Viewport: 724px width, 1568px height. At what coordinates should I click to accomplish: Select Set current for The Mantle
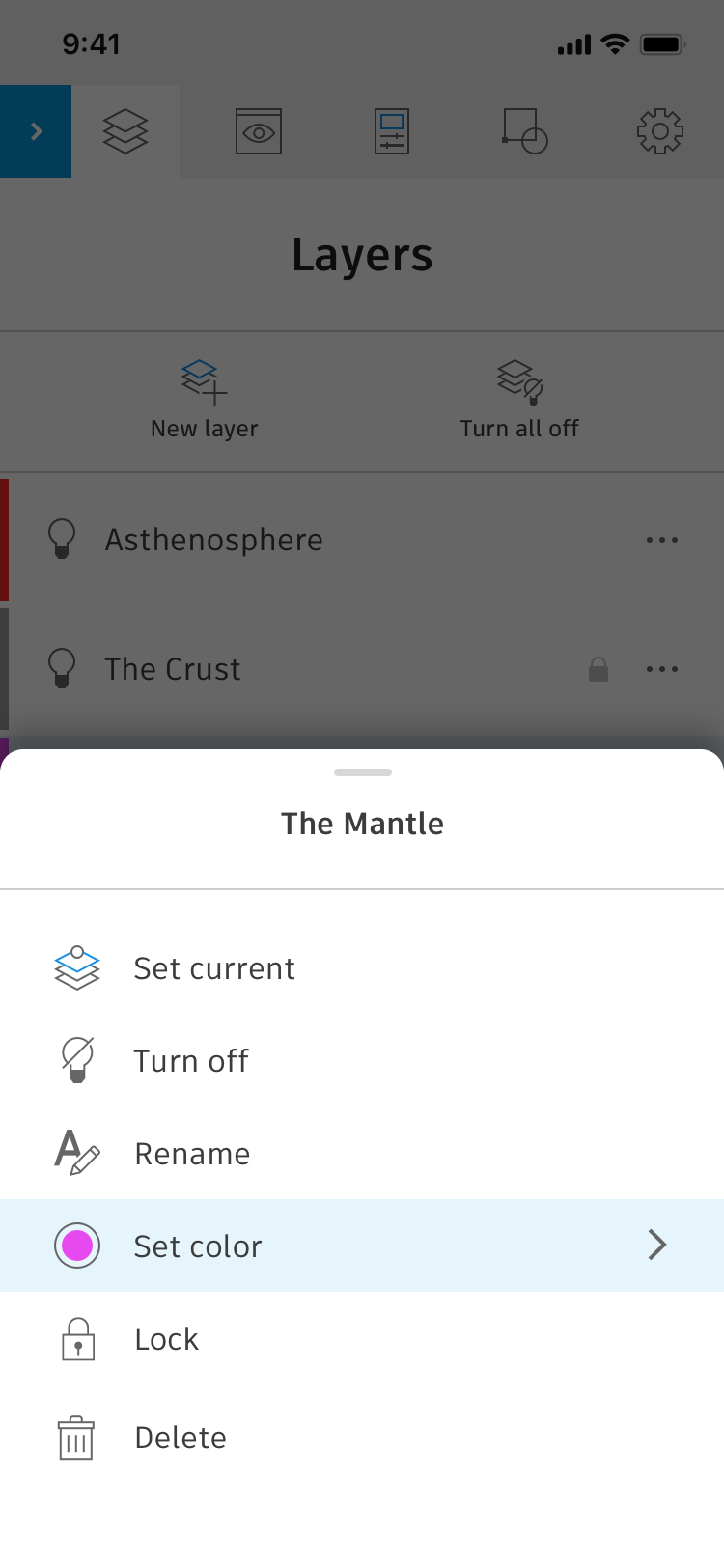362,967
